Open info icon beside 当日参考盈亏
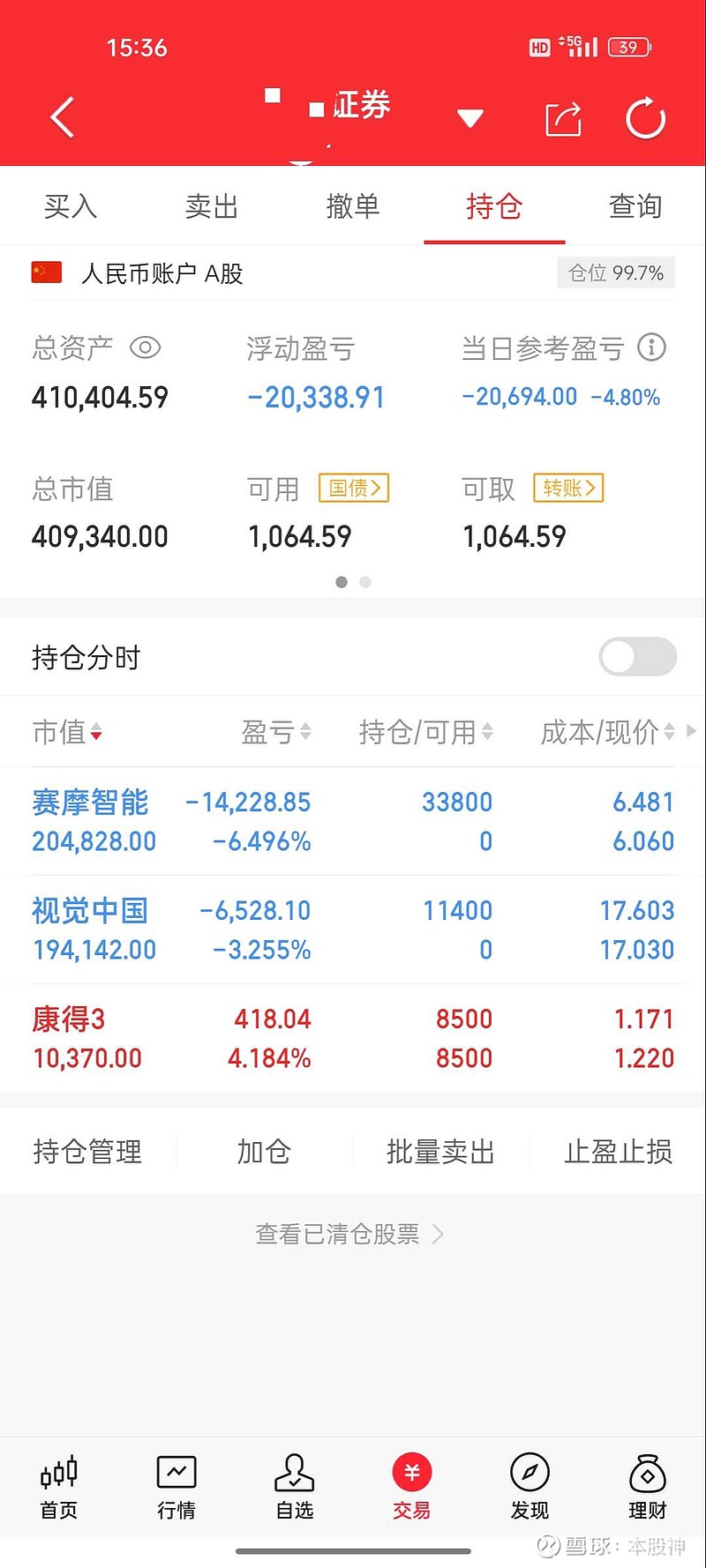Viewport: 706px width, 1568px height. click(651, 347)
